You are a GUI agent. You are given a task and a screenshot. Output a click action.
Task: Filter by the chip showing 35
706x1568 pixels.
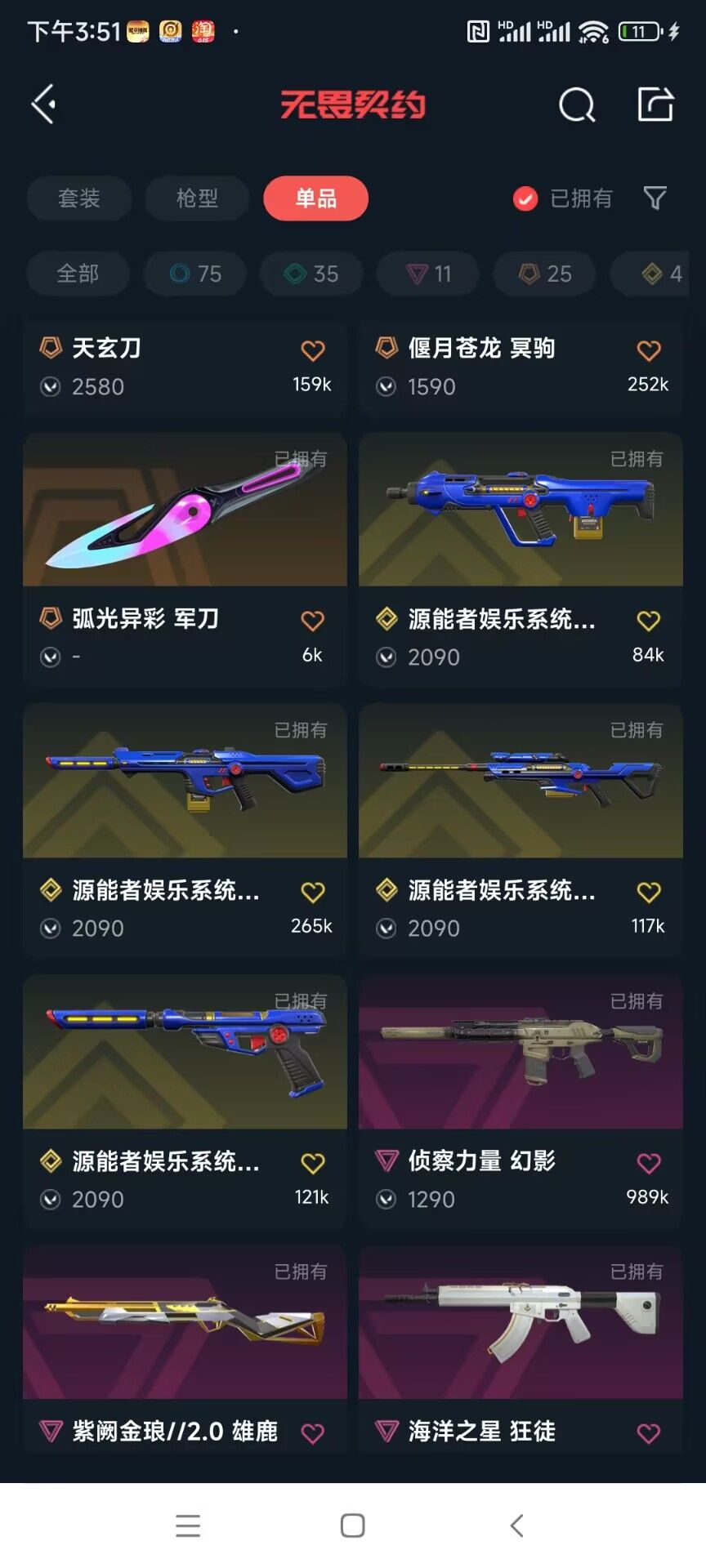coord(311,274)
